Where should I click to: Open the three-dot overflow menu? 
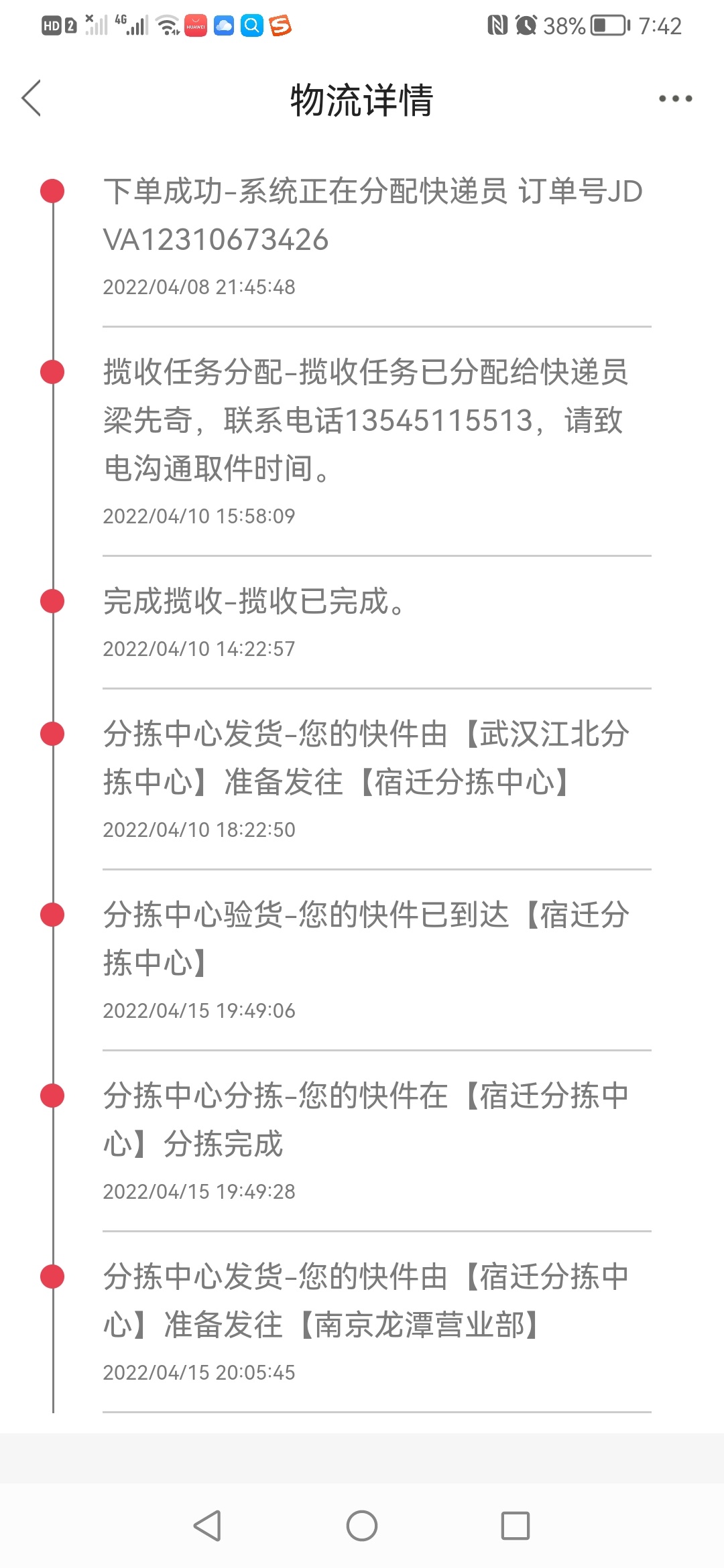[675, 99]
